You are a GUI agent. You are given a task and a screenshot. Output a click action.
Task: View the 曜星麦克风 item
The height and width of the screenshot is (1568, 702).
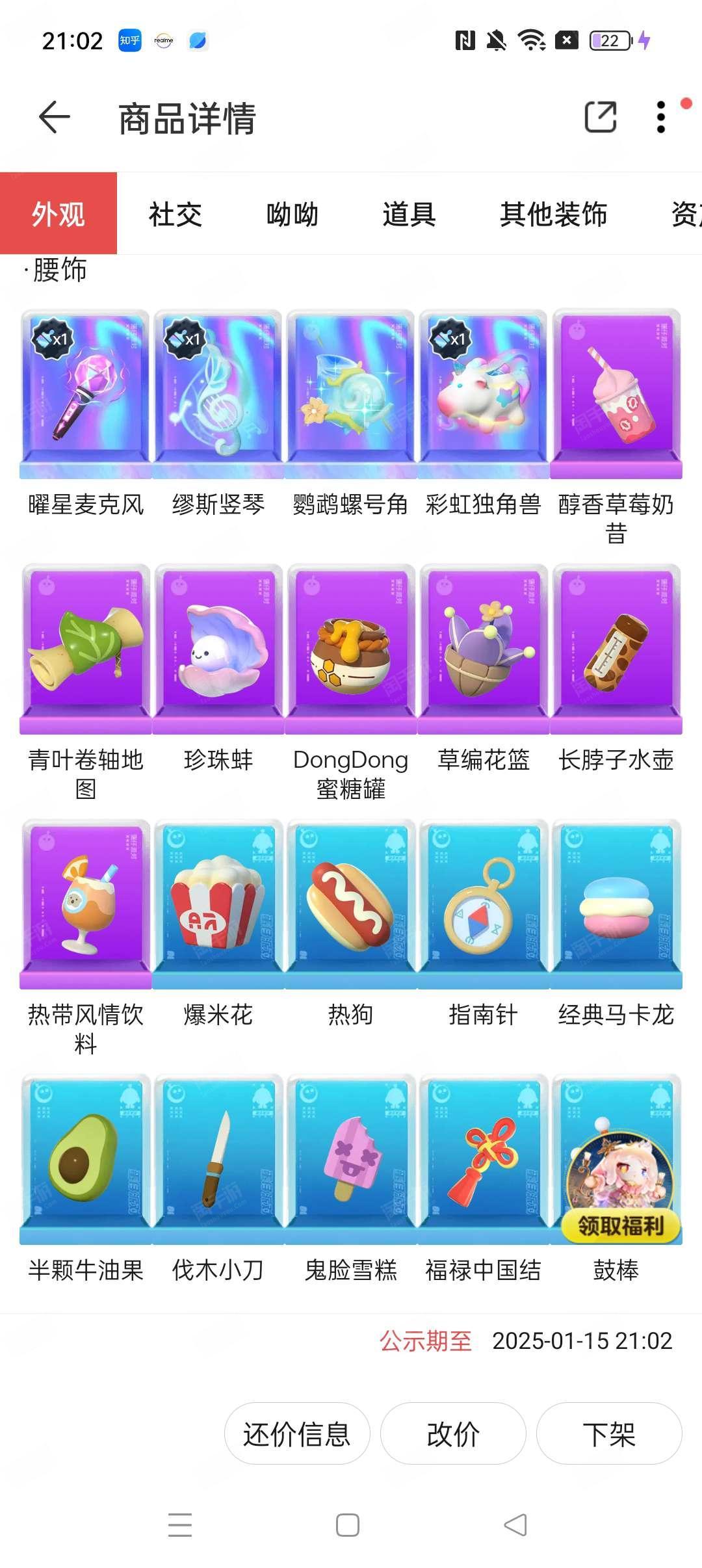(x=86, y=394)
